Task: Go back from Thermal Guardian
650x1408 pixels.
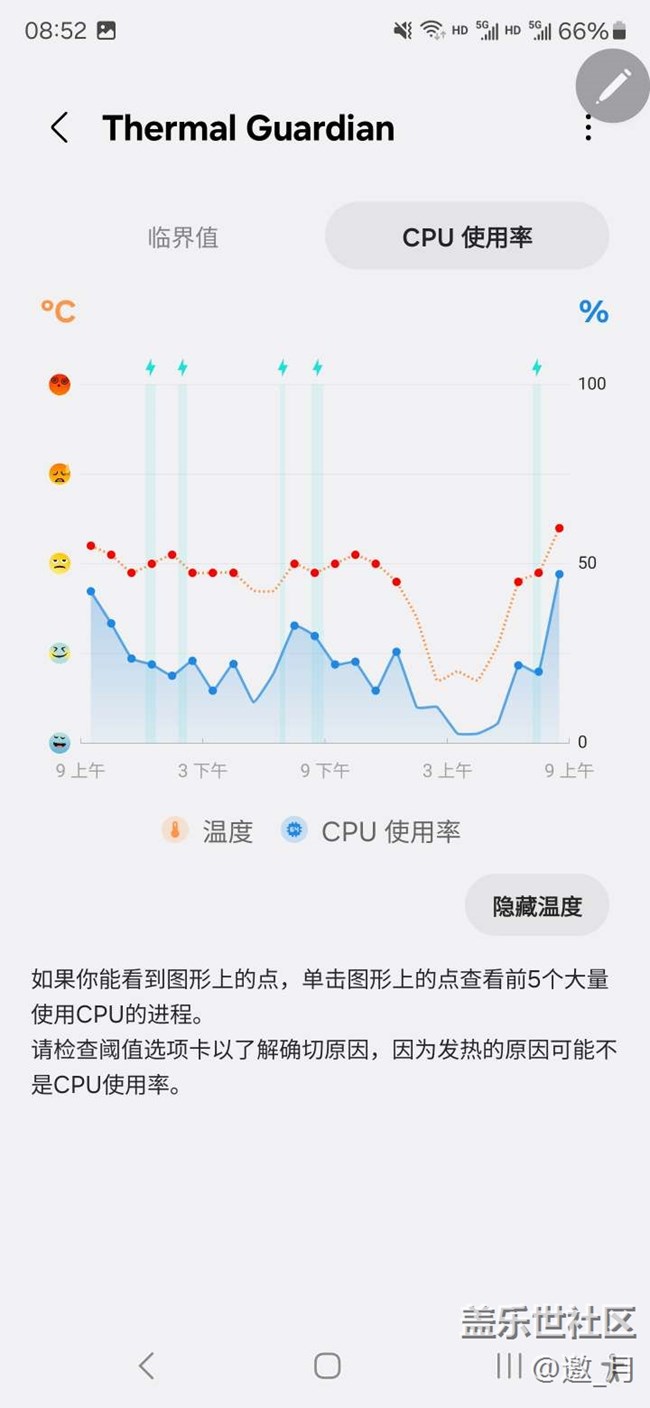Action: pos(60,128)
